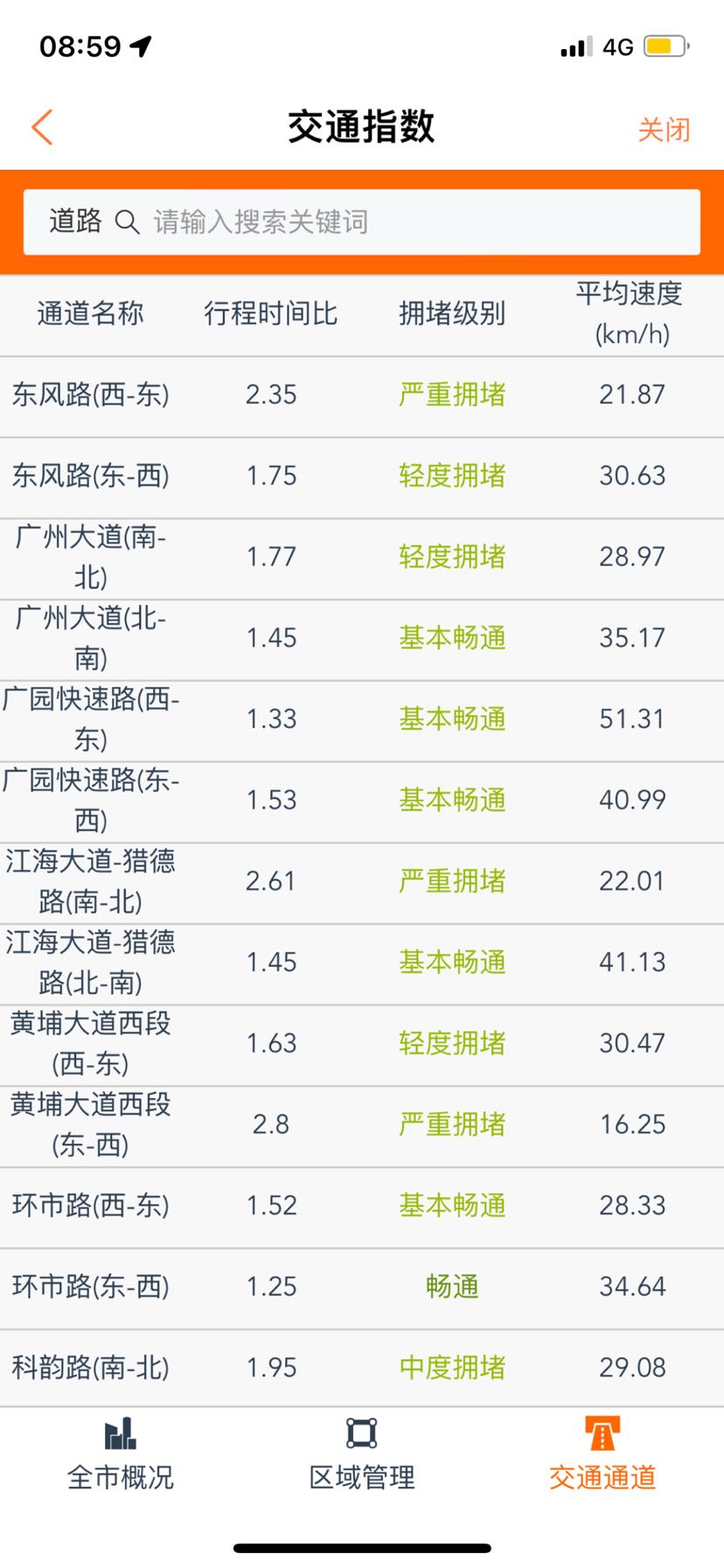Switch to the 全市概况 tab
Screen dimensions: 724x1568
(x=121, y=1456)
